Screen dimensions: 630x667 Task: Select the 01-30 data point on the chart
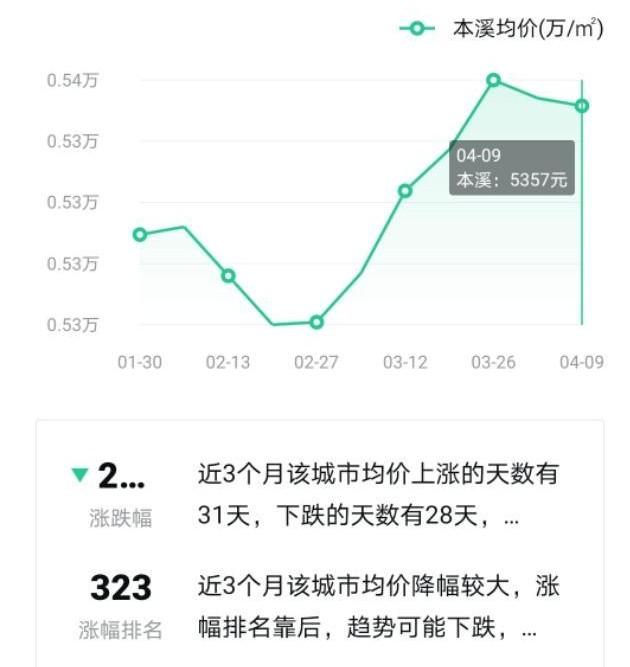140,235
